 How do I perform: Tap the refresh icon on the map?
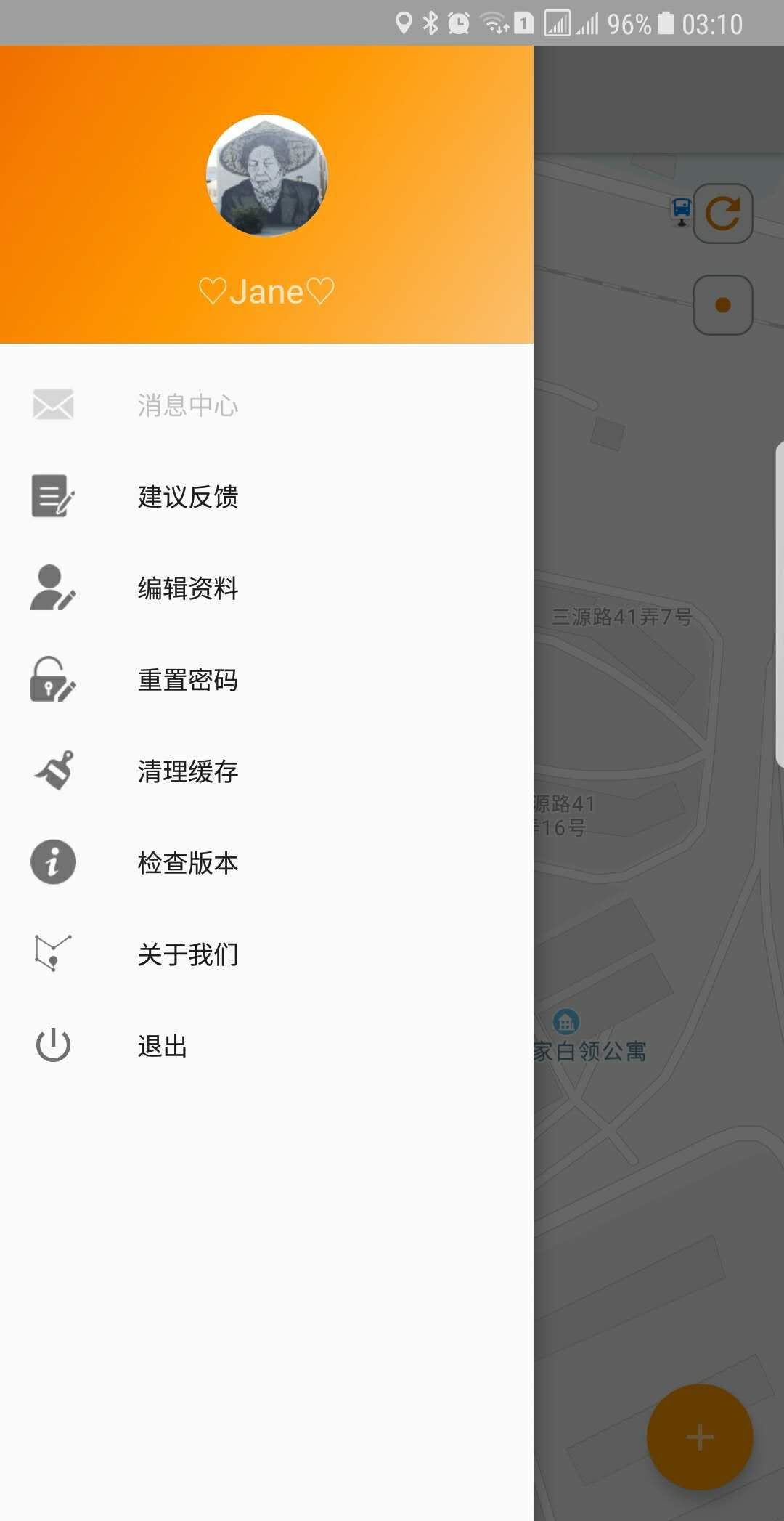click(722, 214)
